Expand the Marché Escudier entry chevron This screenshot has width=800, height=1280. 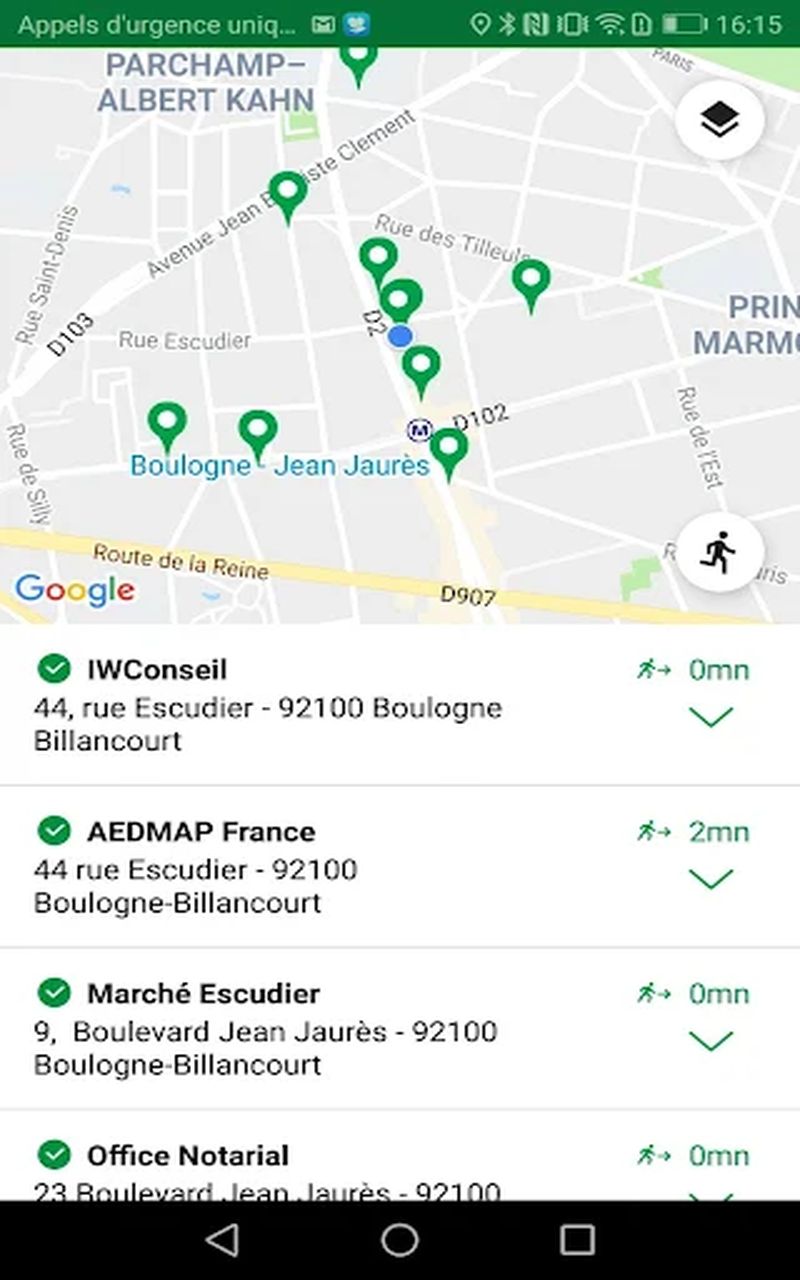(712, 1041)
